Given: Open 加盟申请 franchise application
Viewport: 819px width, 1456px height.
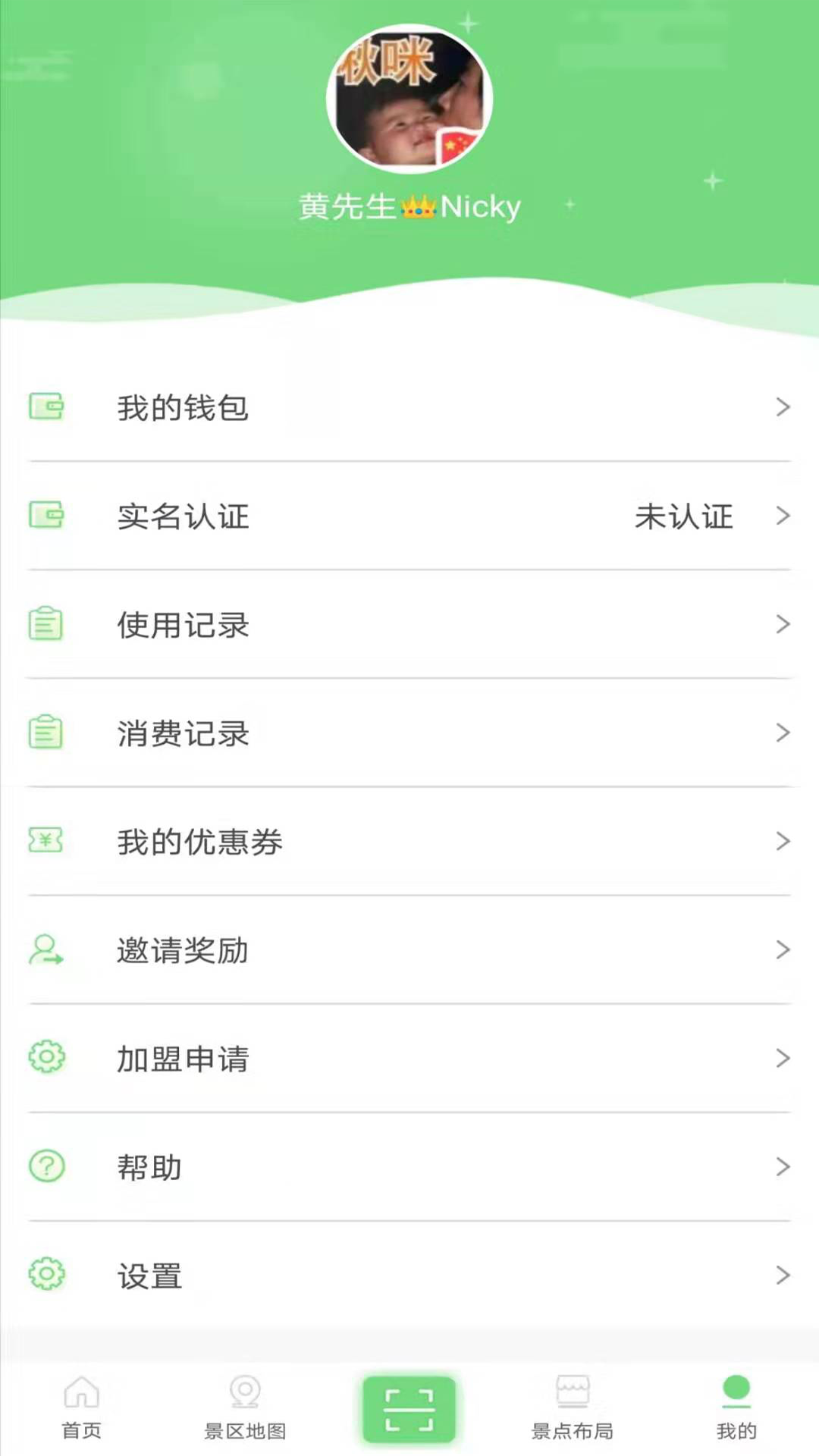Looking at the screenshot, I should tap(409, 1059).
